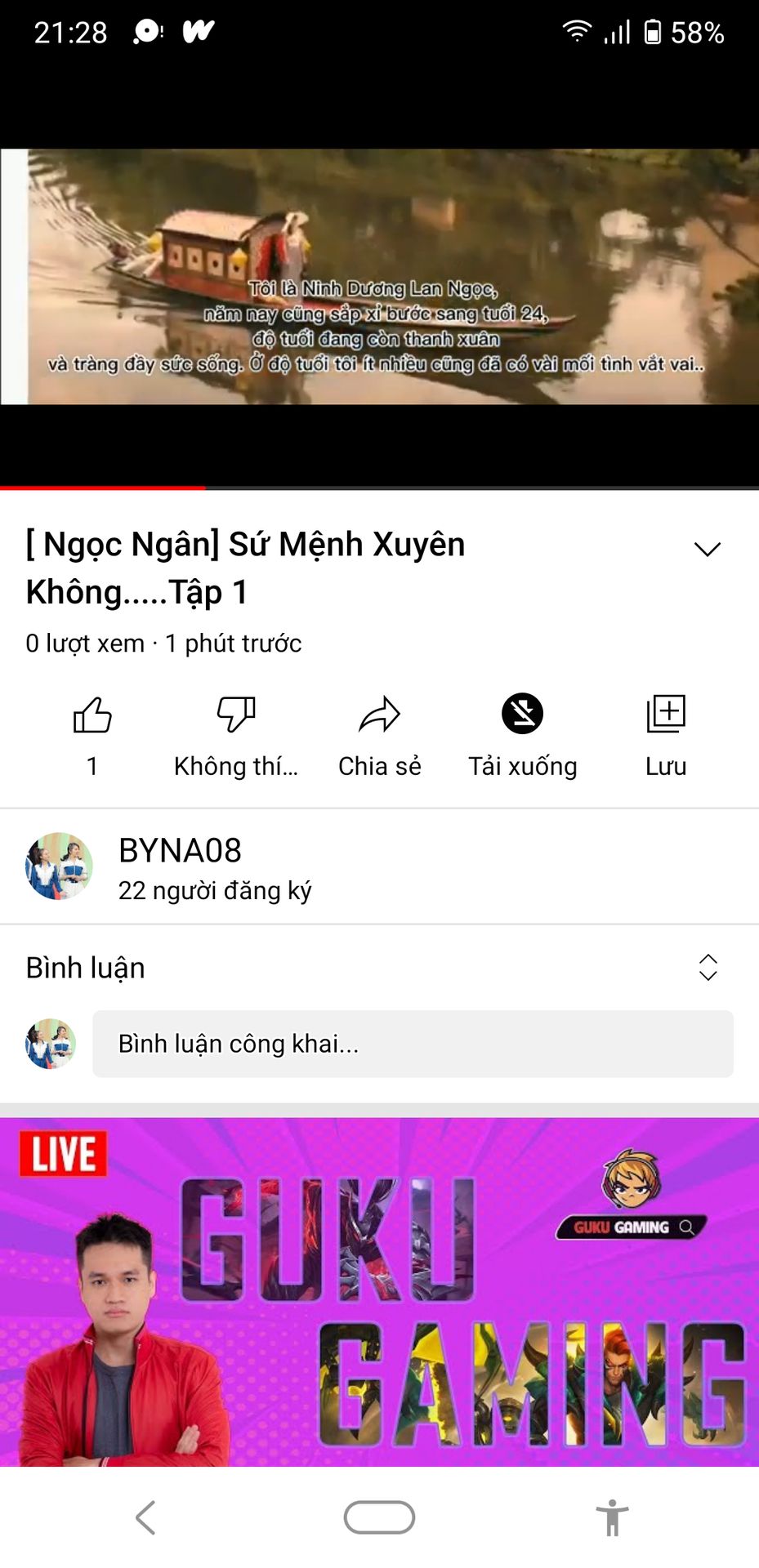Viewport: 759px width, 1568px height.
Task: Share this video via Chia sẻ
Action: 379,716
